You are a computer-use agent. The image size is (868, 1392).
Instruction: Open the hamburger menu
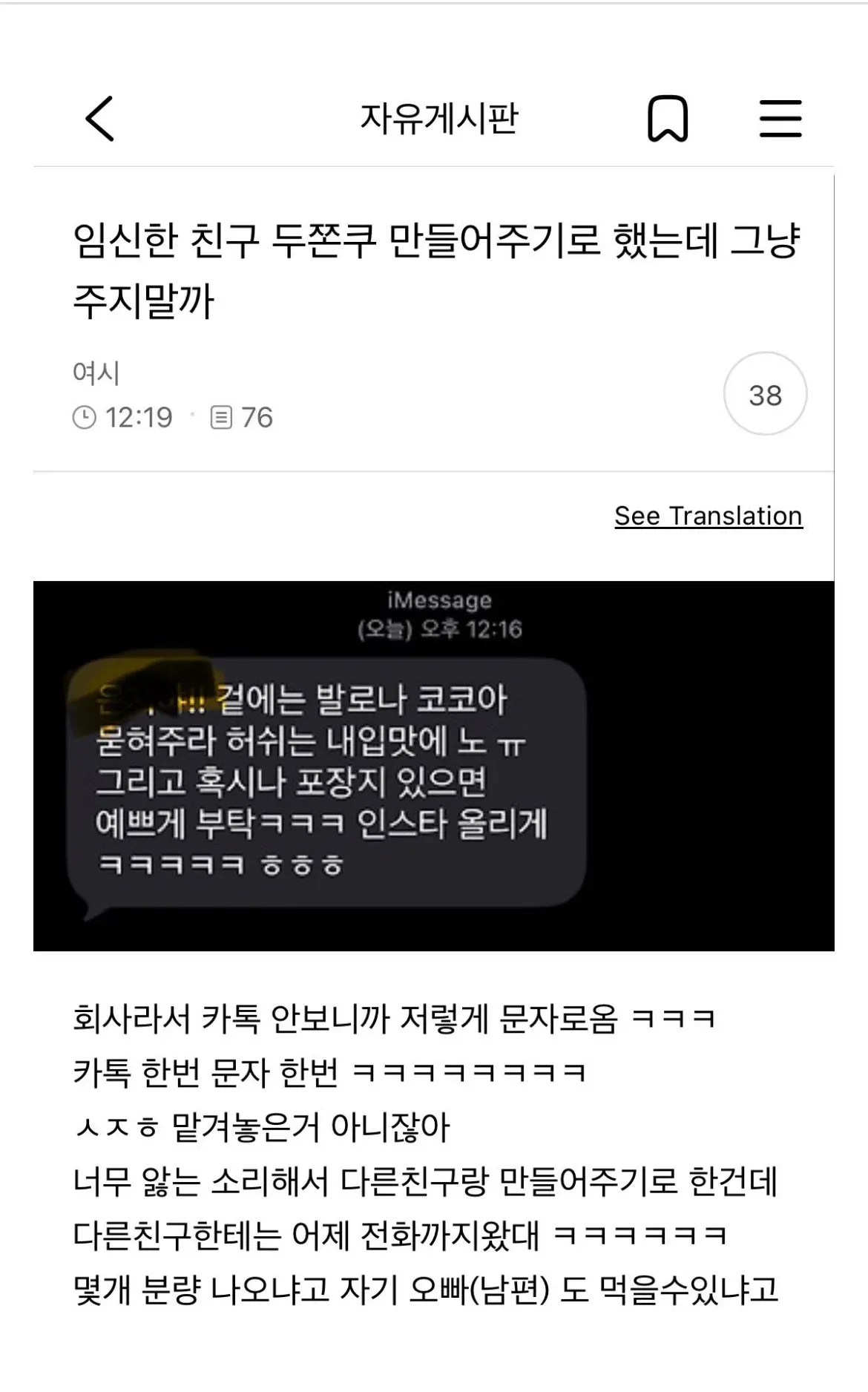pos(780,119)
